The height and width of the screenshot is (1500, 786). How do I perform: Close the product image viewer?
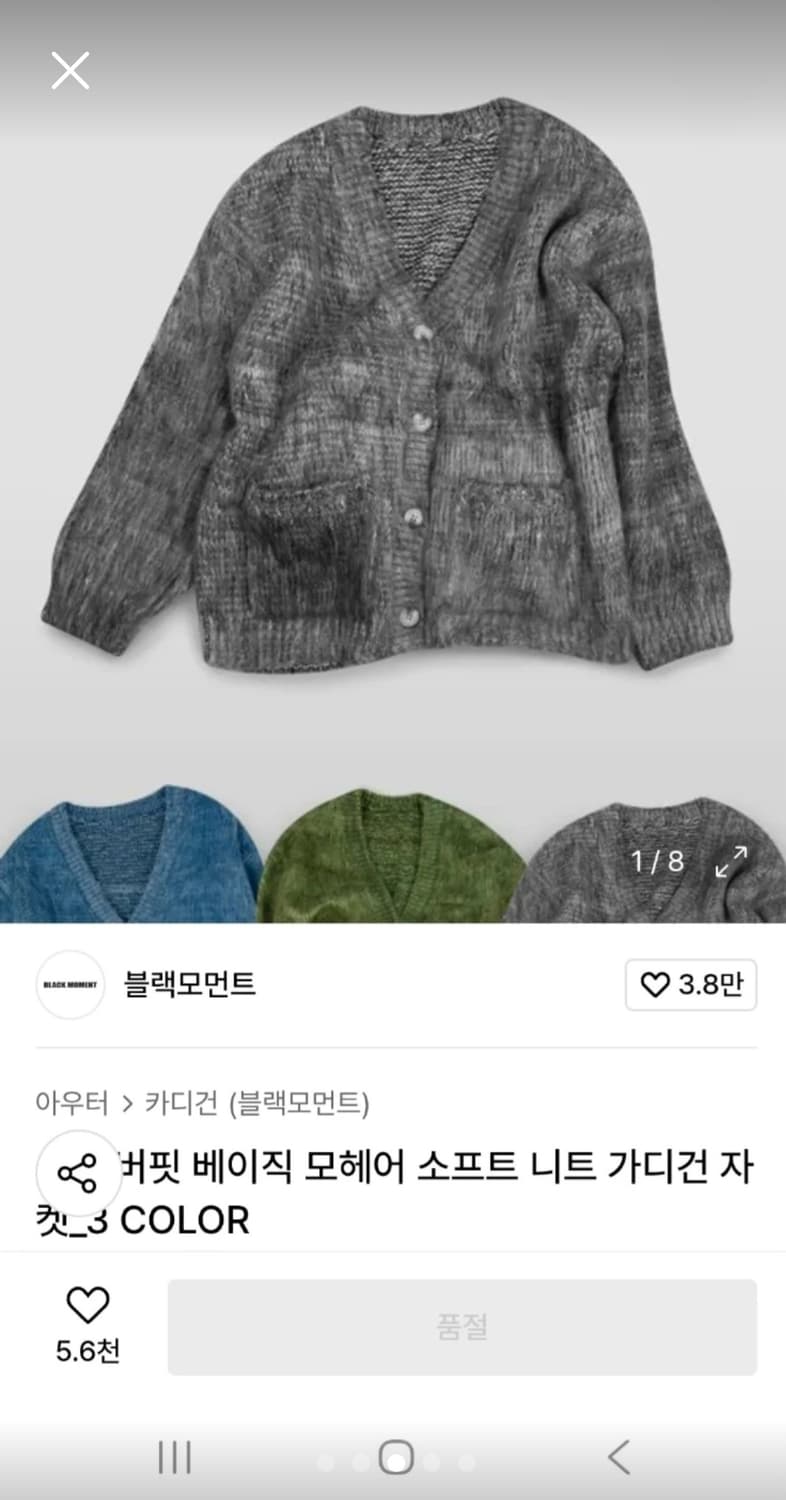(x=70, y=70)
